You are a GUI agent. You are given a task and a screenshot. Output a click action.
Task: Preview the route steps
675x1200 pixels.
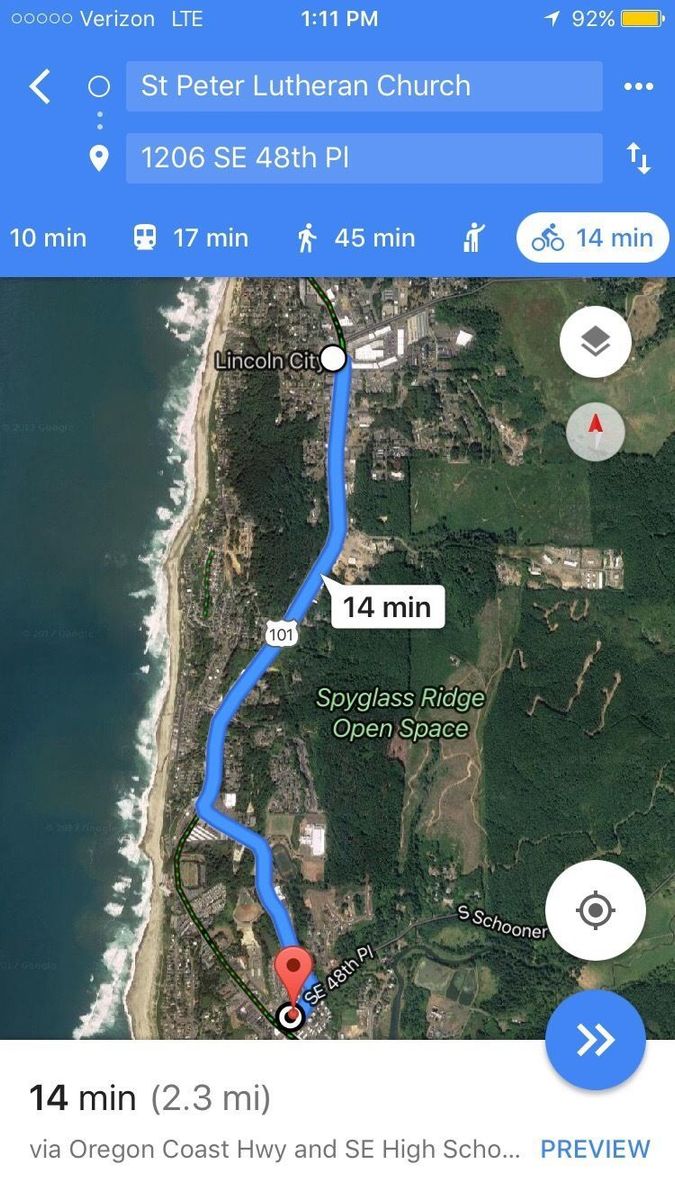pyautogui.click(x=595, y=1150)
